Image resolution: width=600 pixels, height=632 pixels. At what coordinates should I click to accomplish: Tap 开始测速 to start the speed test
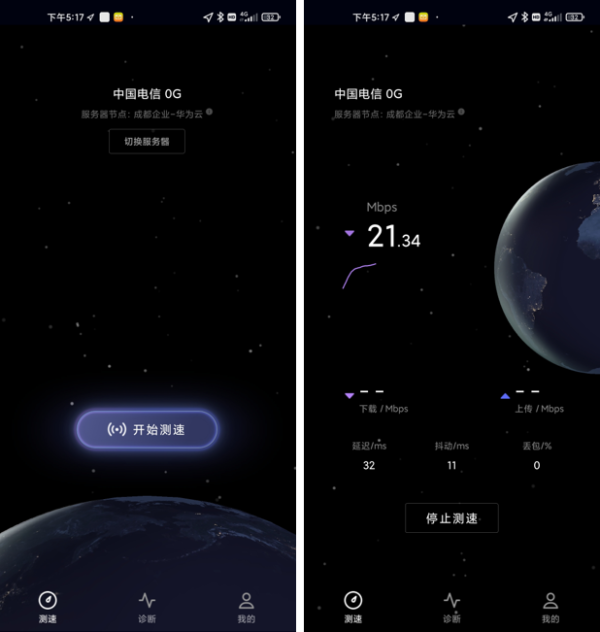pyautogui.click(x=147, y=429)
